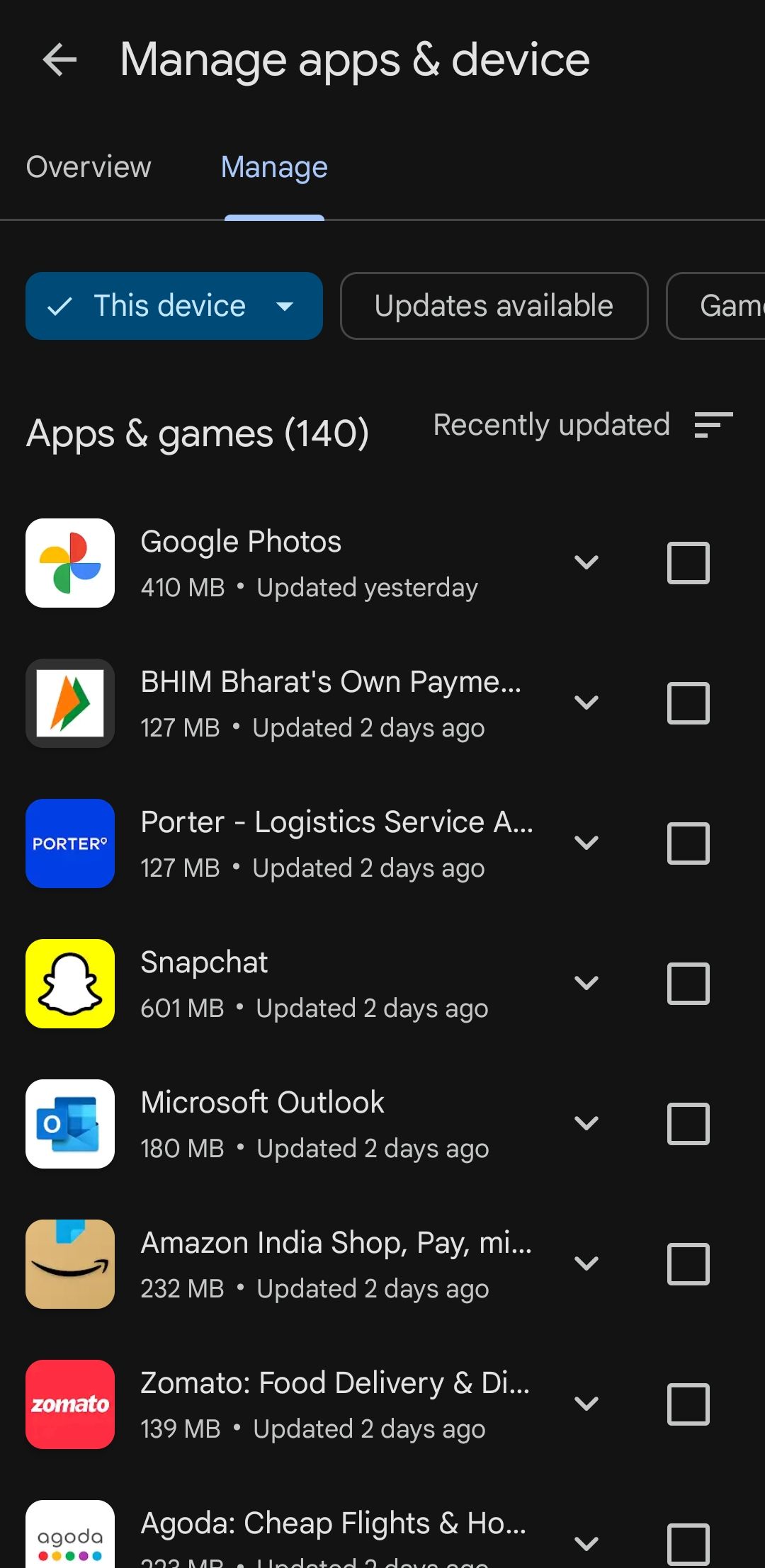The image size is (765, 1568).
Task: Select the Snapchat checkbox
Action: click(x=688, y=984)
